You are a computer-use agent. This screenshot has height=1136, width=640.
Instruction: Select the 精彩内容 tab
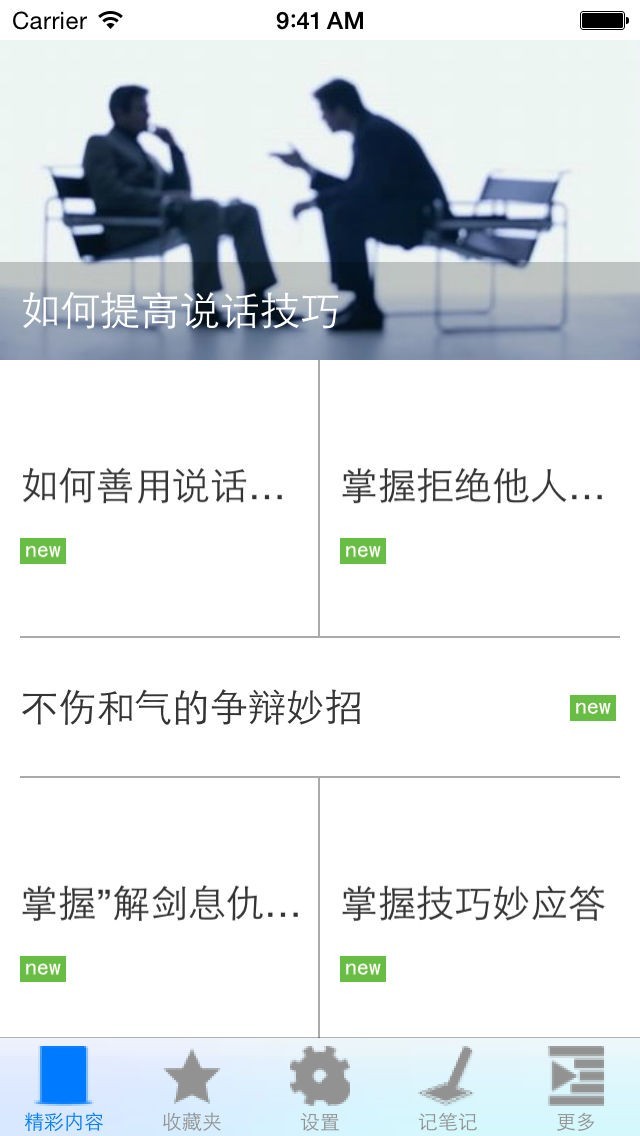pos(64,1090)
